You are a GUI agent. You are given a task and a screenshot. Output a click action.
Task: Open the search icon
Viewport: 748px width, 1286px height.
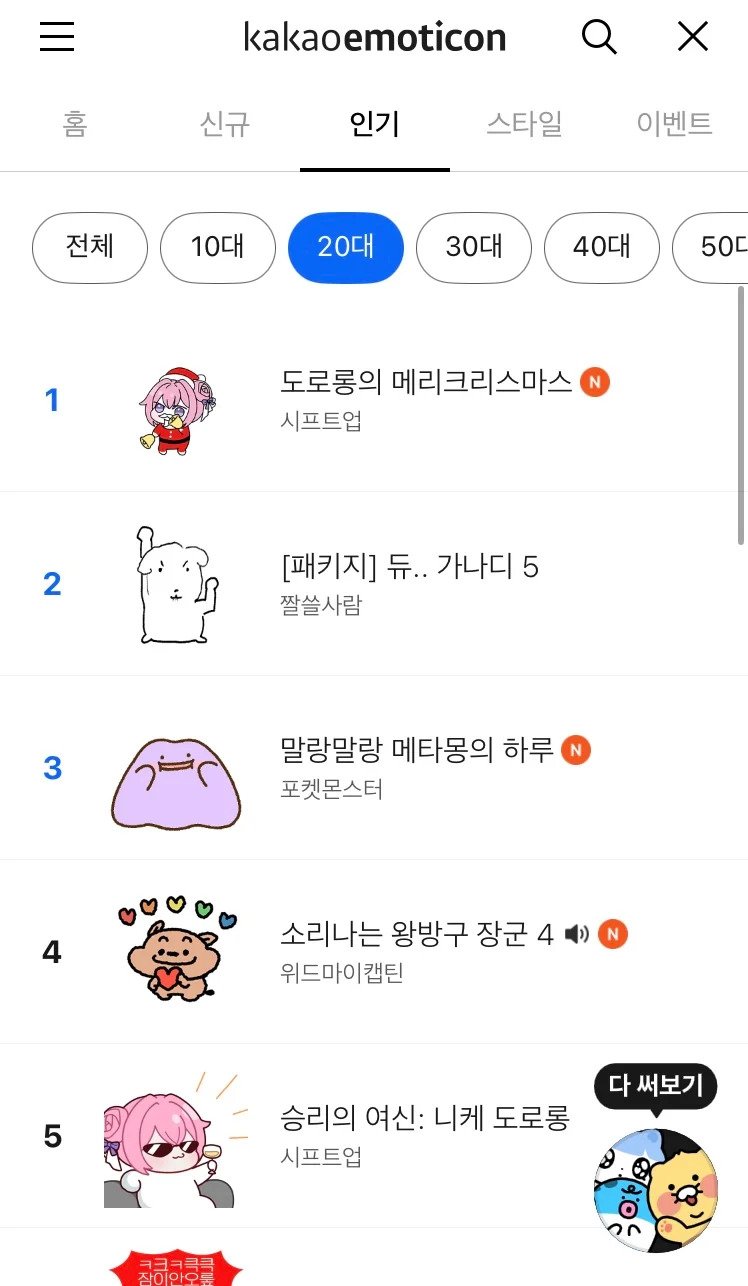598,36
